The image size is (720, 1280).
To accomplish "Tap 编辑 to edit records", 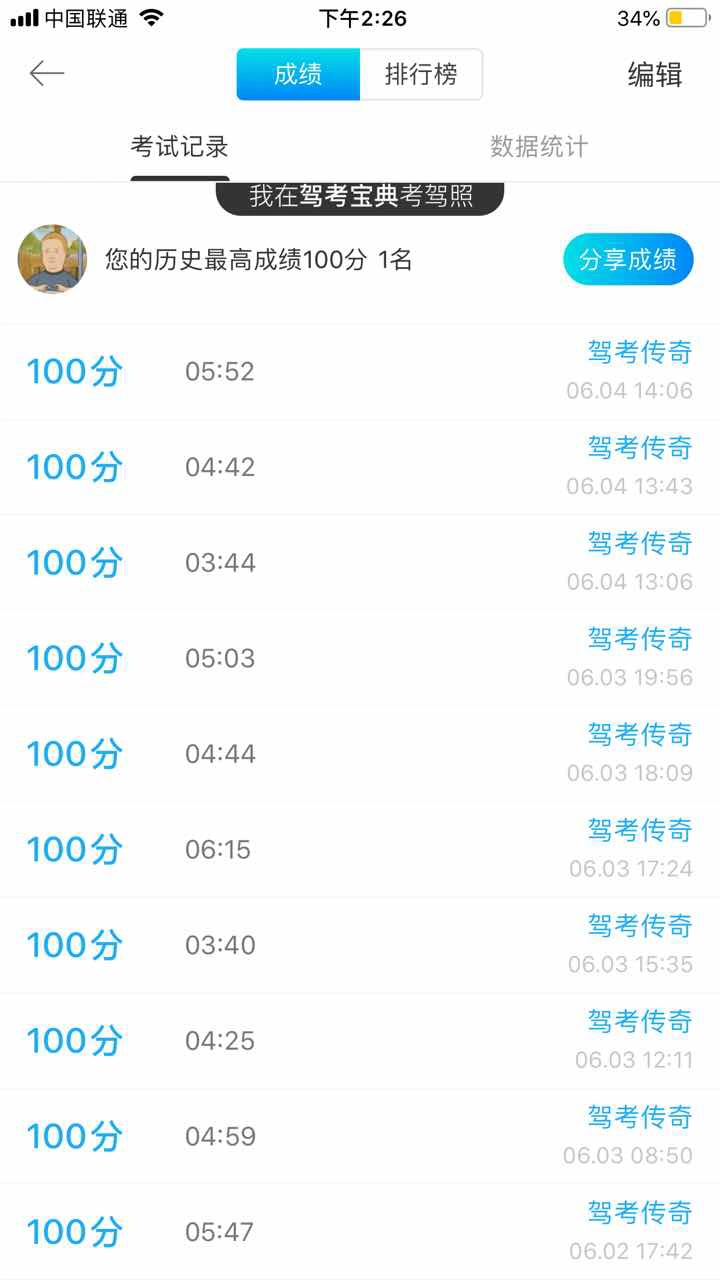I will (x=655, y=75).
